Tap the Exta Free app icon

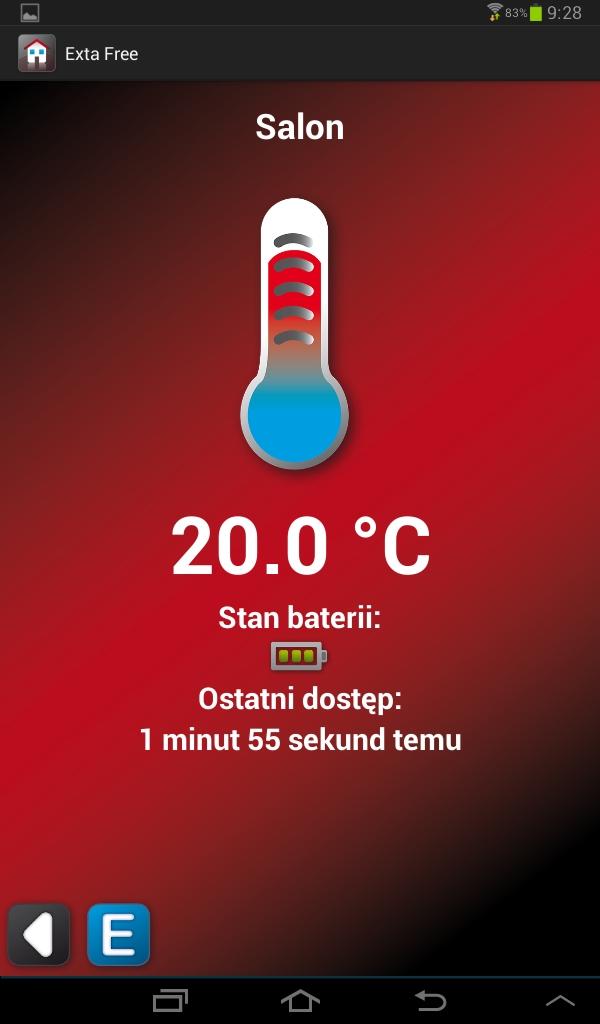click(x=36, y=53)
